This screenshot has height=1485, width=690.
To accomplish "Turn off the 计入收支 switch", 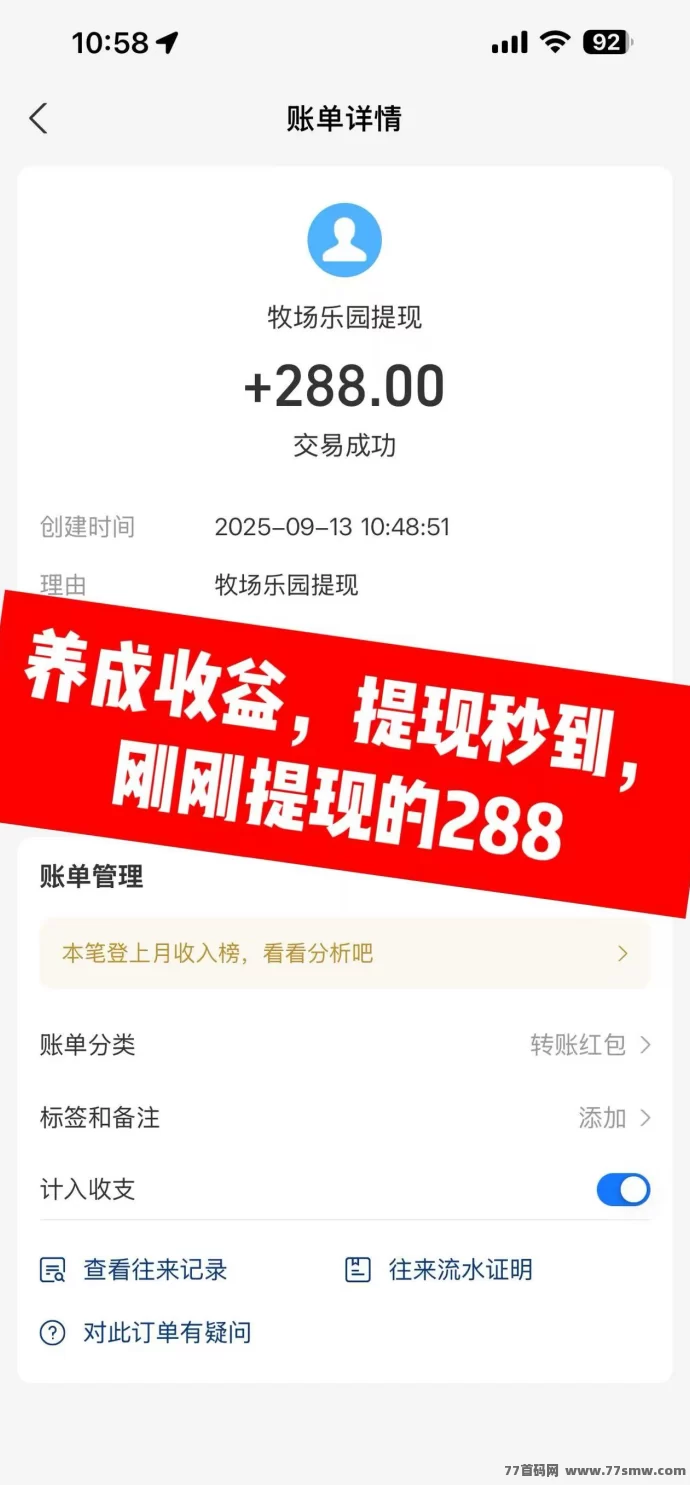I will click(622, 1189).
